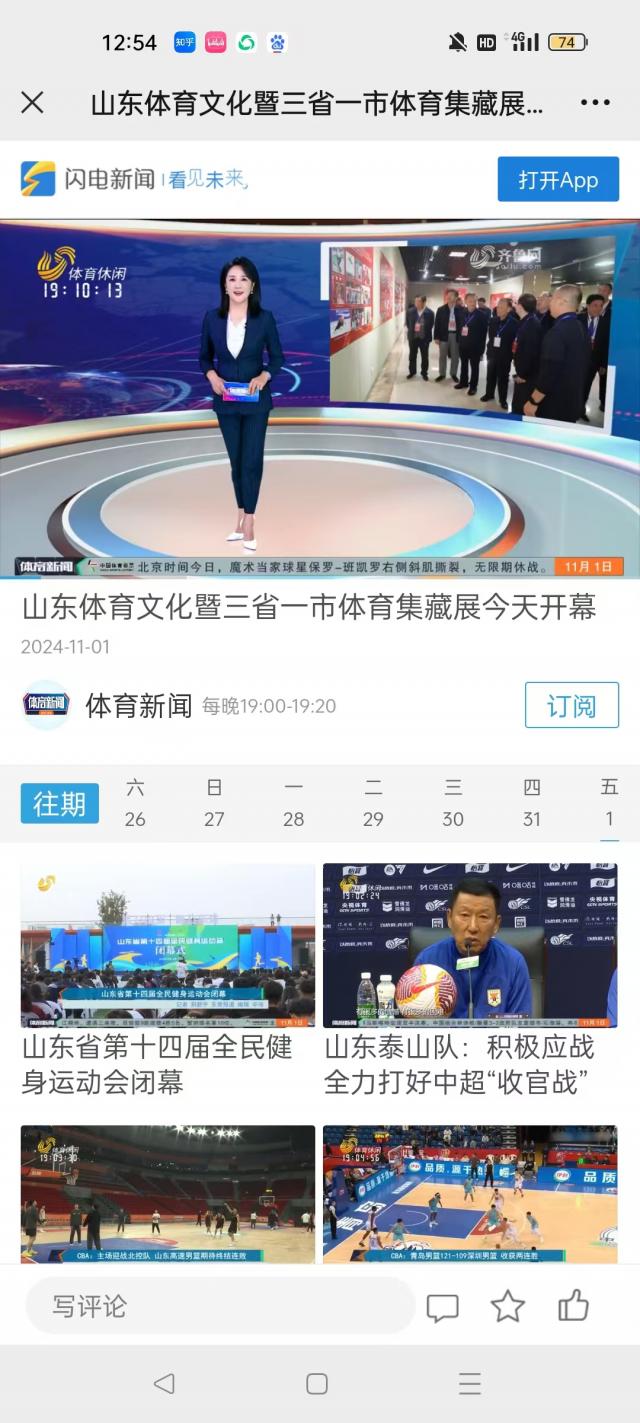Viewport: 640px width, 1423px height.
Task: Open the 山东高速男篮 CBA clip
Action: click(168, 1194)
